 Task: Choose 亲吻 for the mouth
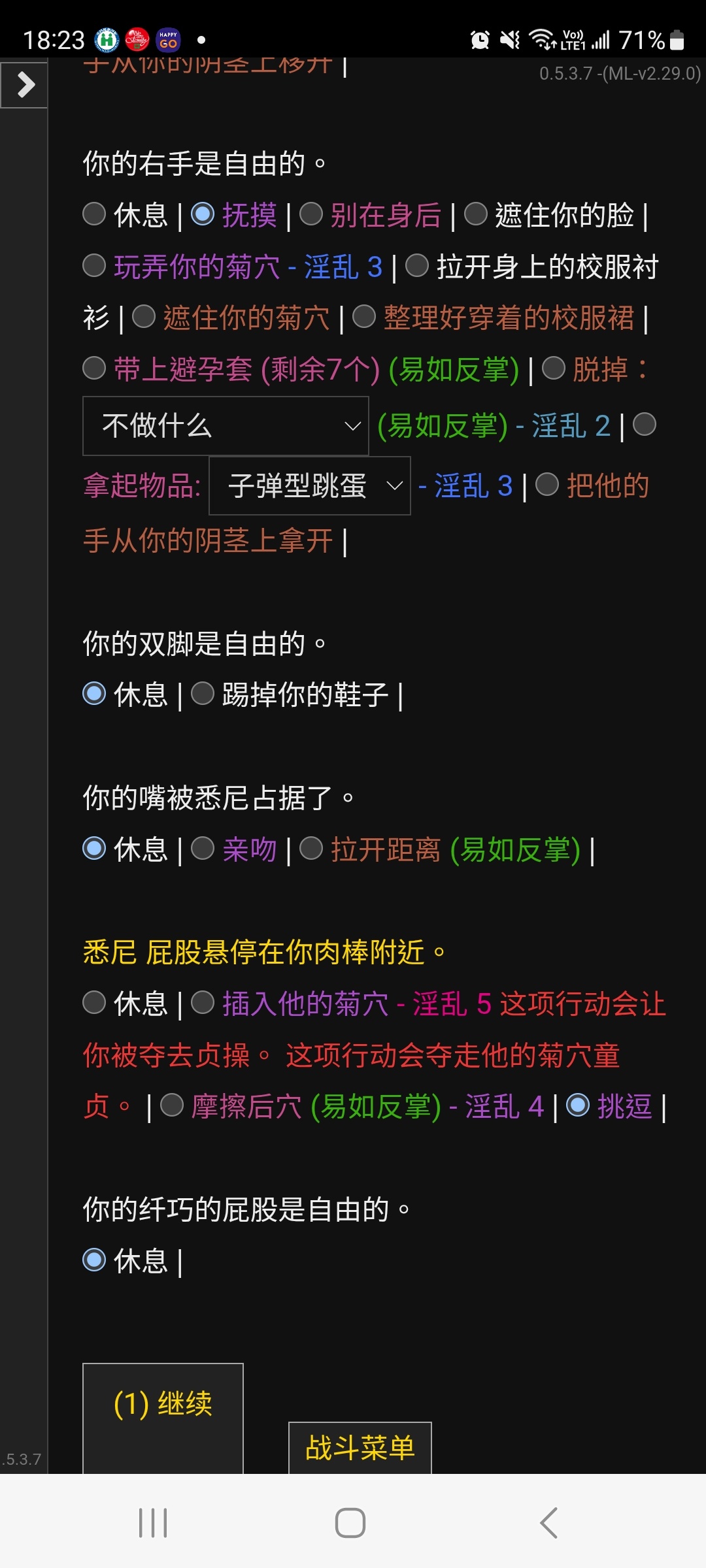203,849
